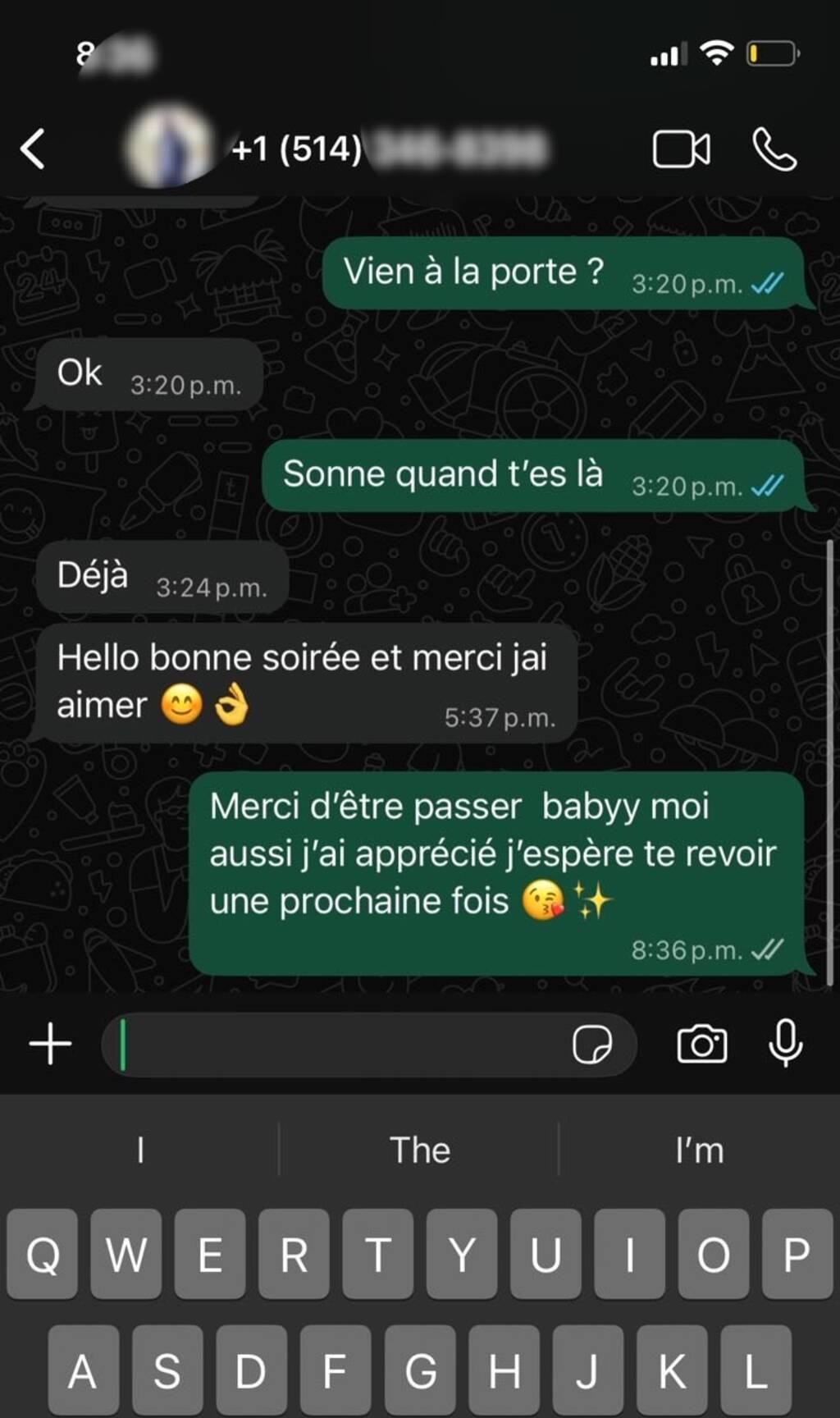Open the sticker picker
The height and width of the screenshot is (1418, 840).
(591, 1045)
